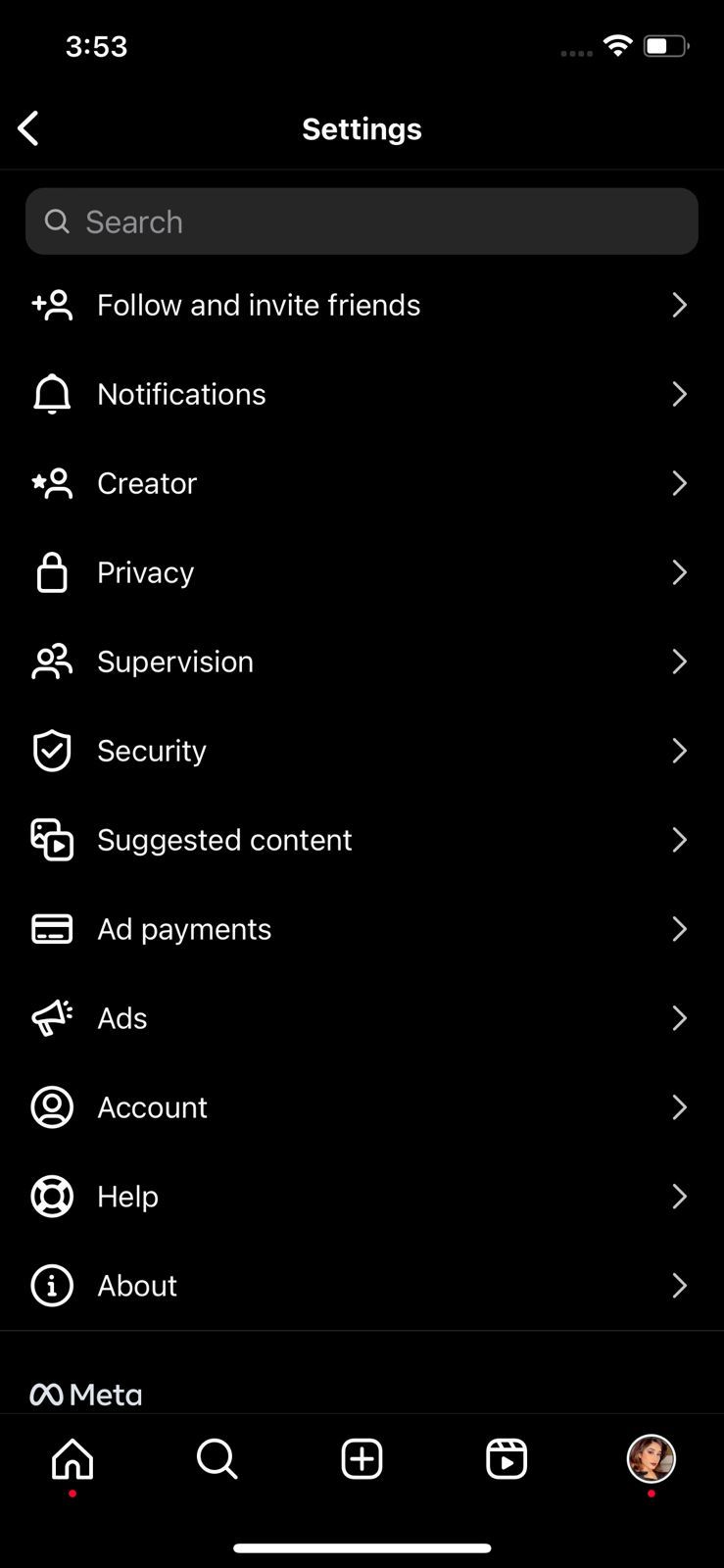Tap the Home icon in bottom navigation
The width and height of the screenshot is (724, 1568).
pyautogui.click(x=72, y=1458)
